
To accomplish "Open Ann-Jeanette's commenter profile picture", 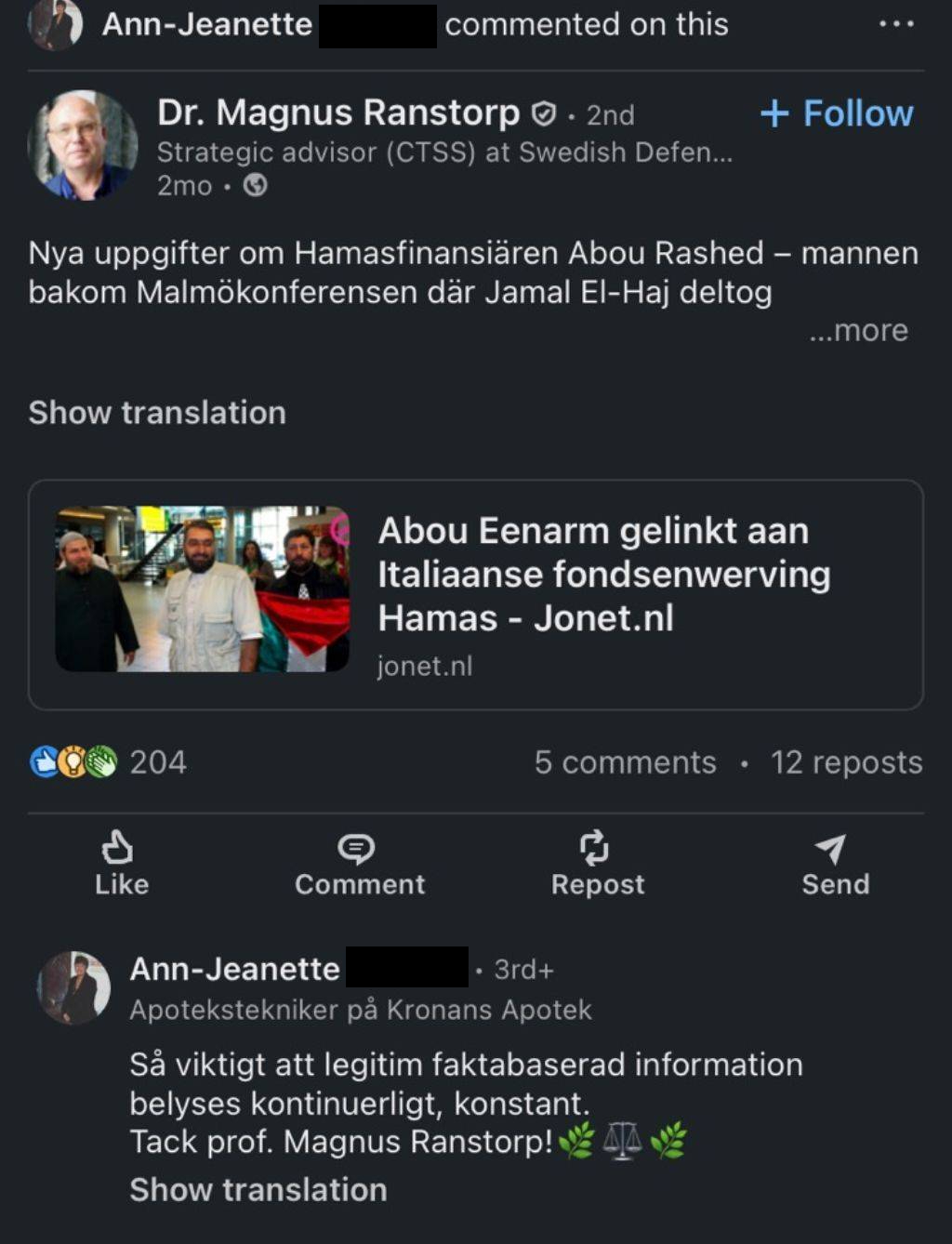I will [x=73, y=987].
